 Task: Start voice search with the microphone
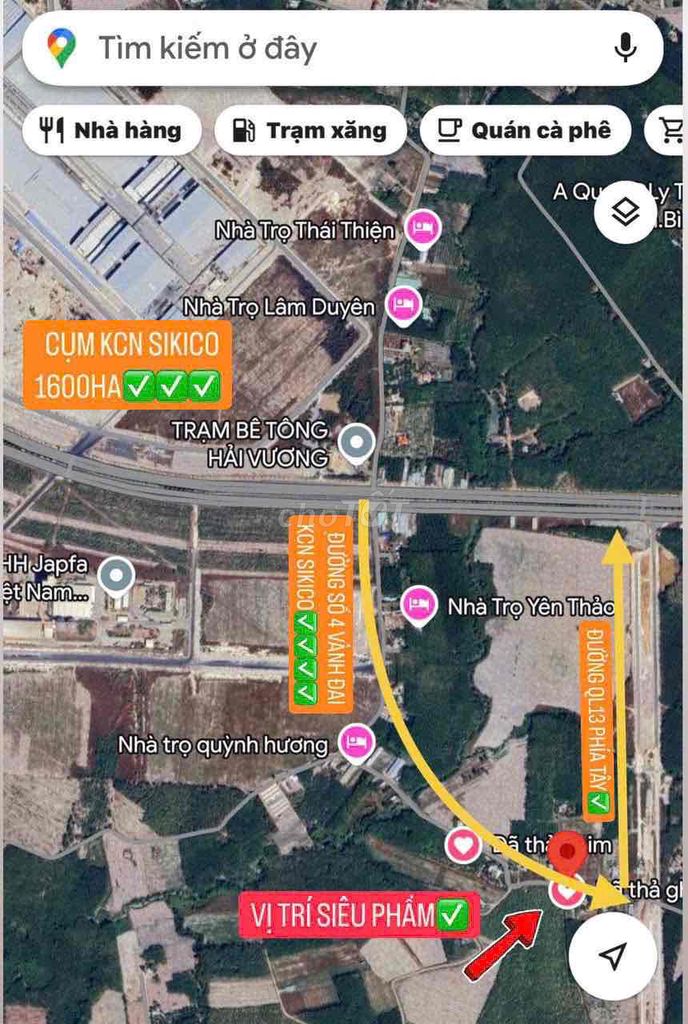click(x=626, y=47)
